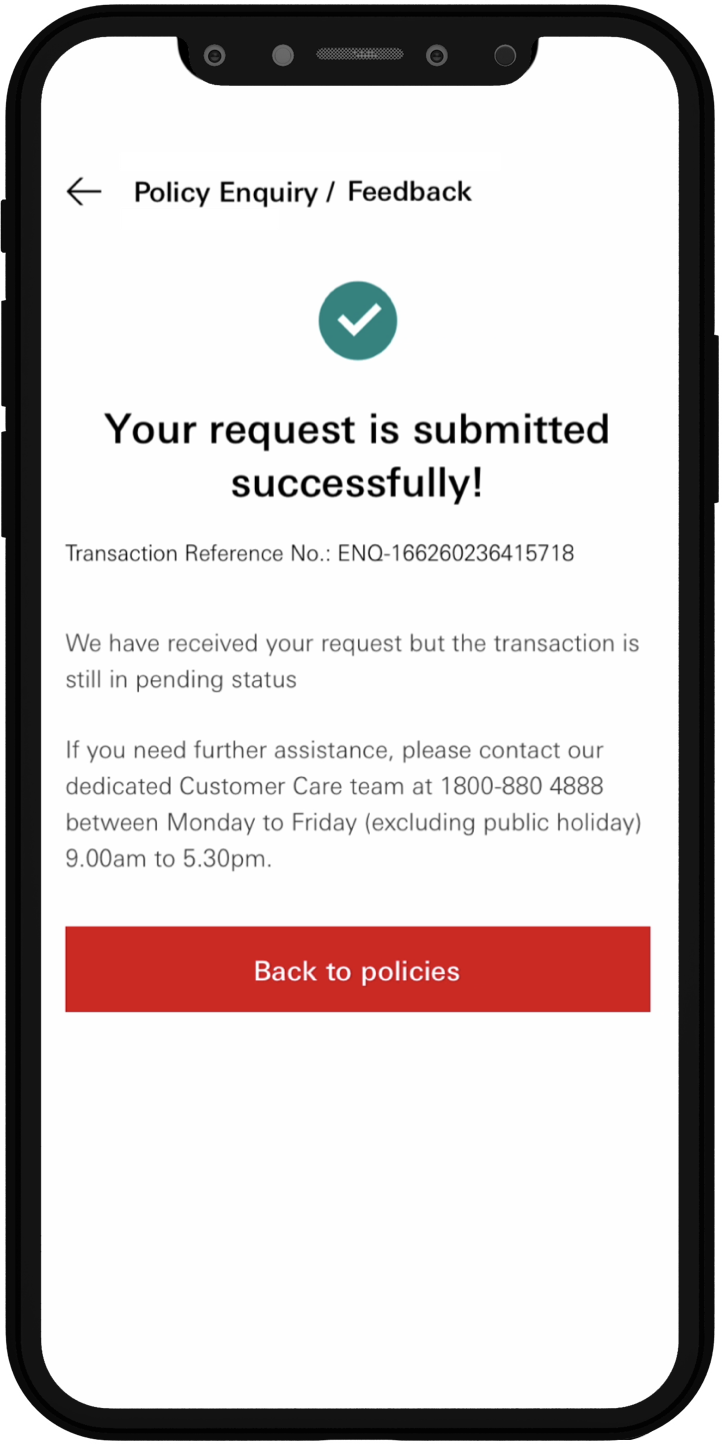Go back using the top arrow

coord(84,192)
